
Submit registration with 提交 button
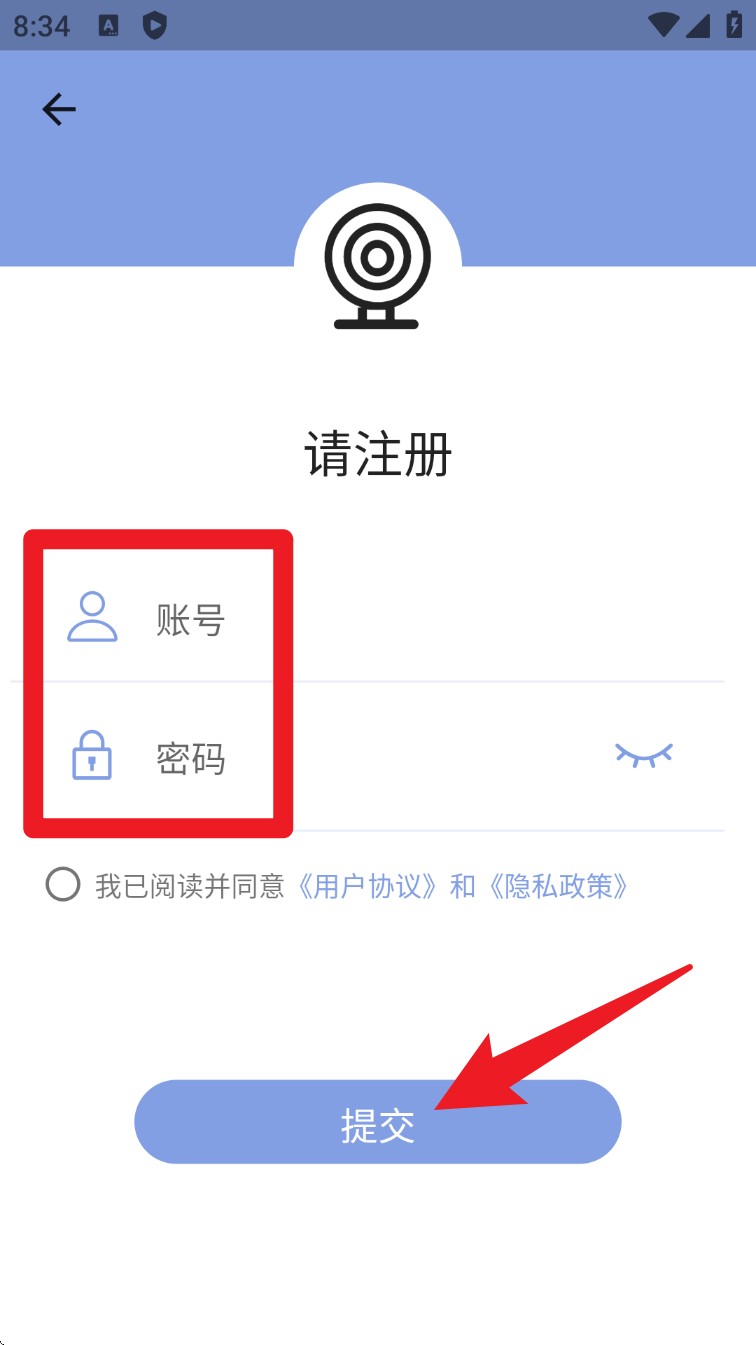[377, 1122]
